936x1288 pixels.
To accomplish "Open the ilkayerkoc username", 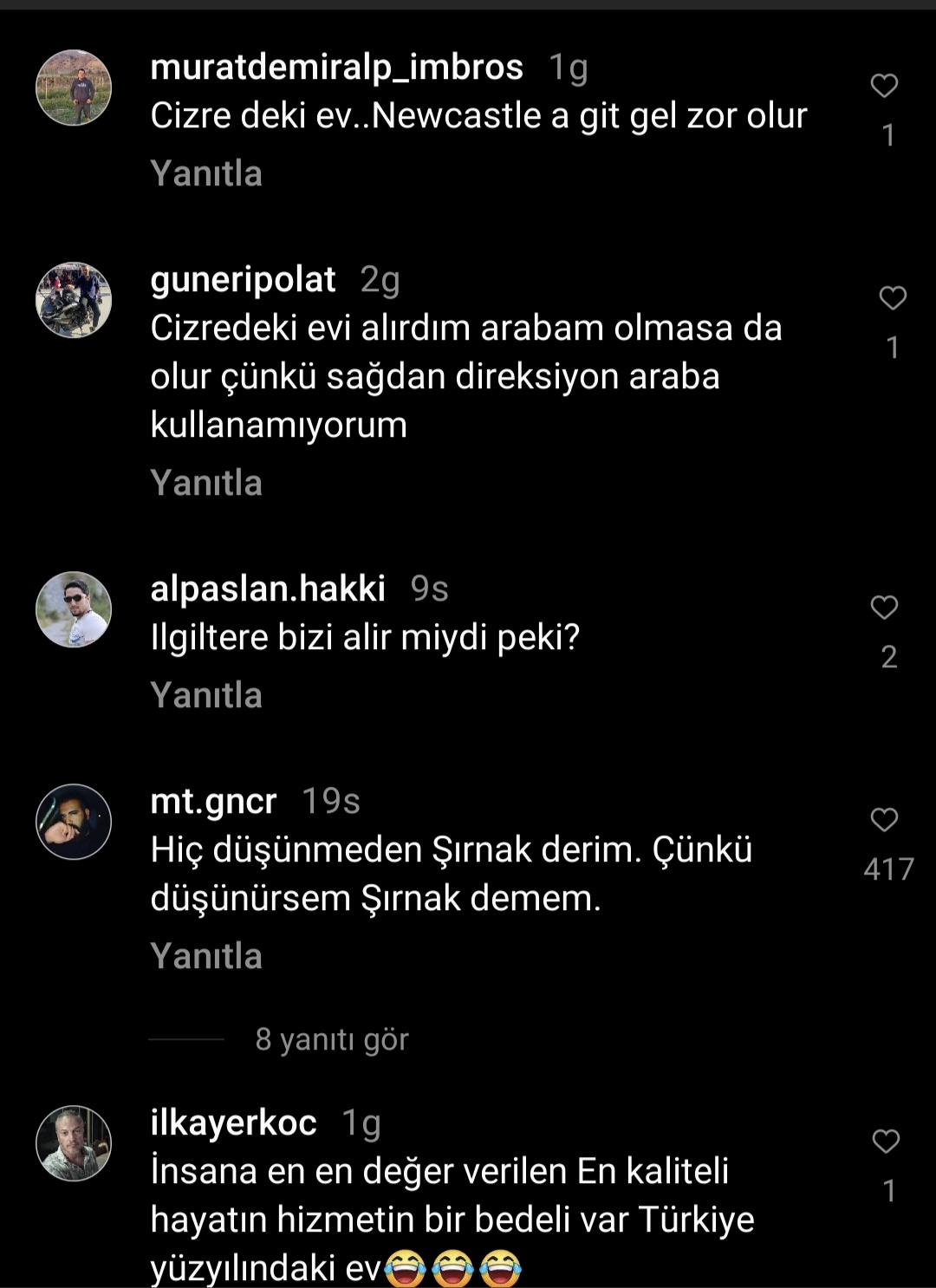I will click(233, 1123).
